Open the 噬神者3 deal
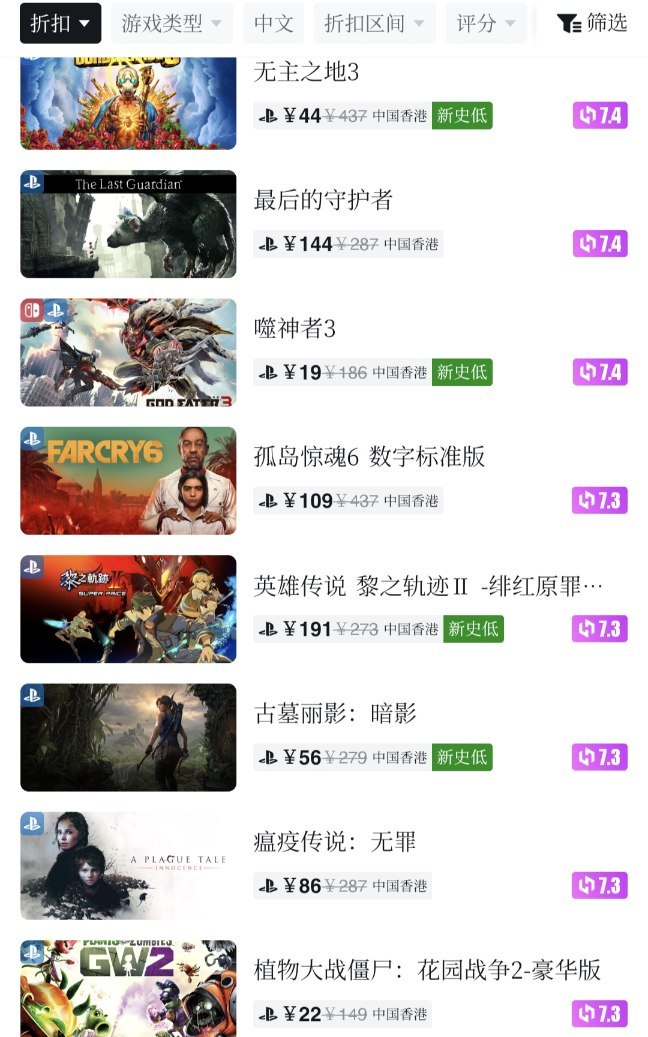Viewport: 648px width, 1037px height. [295, 328]
